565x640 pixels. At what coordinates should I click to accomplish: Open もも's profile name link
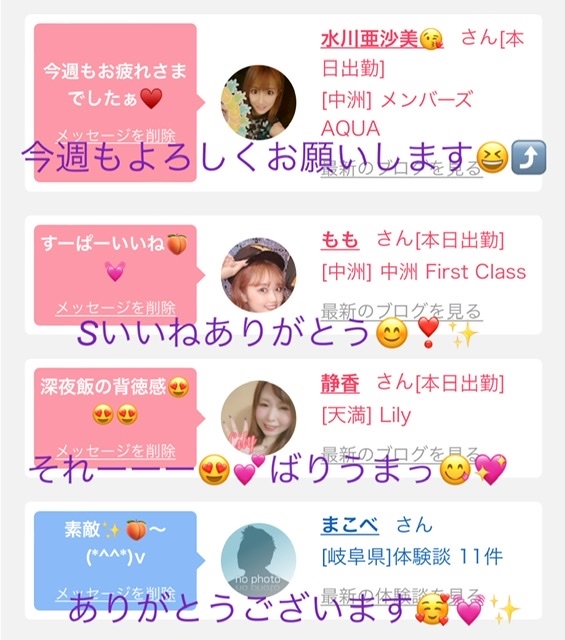coord(340,240)
